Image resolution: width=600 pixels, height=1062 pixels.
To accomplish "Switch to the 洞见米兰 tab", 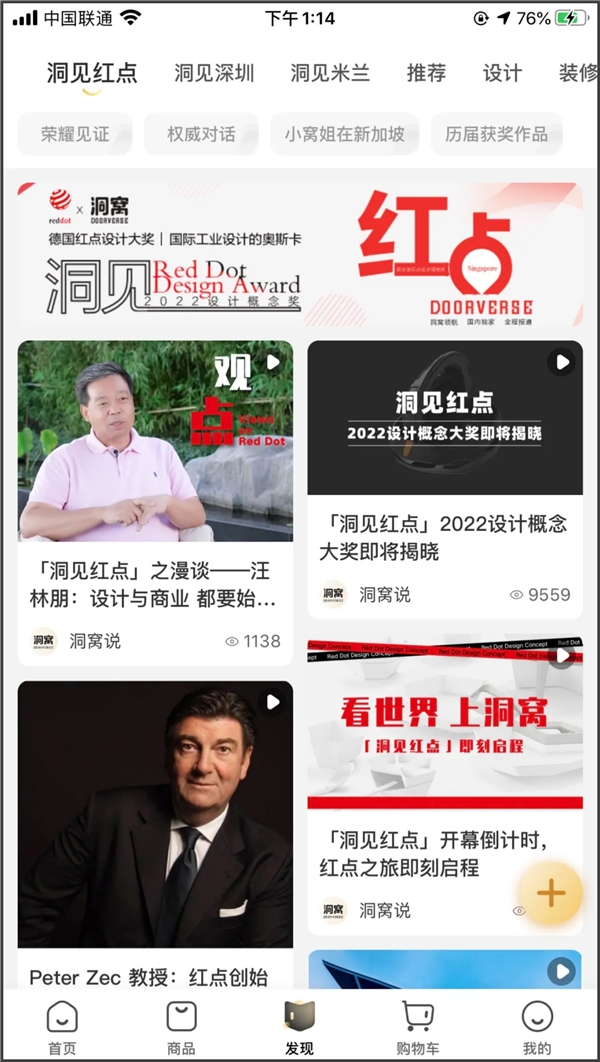I will tap(330, 73).
